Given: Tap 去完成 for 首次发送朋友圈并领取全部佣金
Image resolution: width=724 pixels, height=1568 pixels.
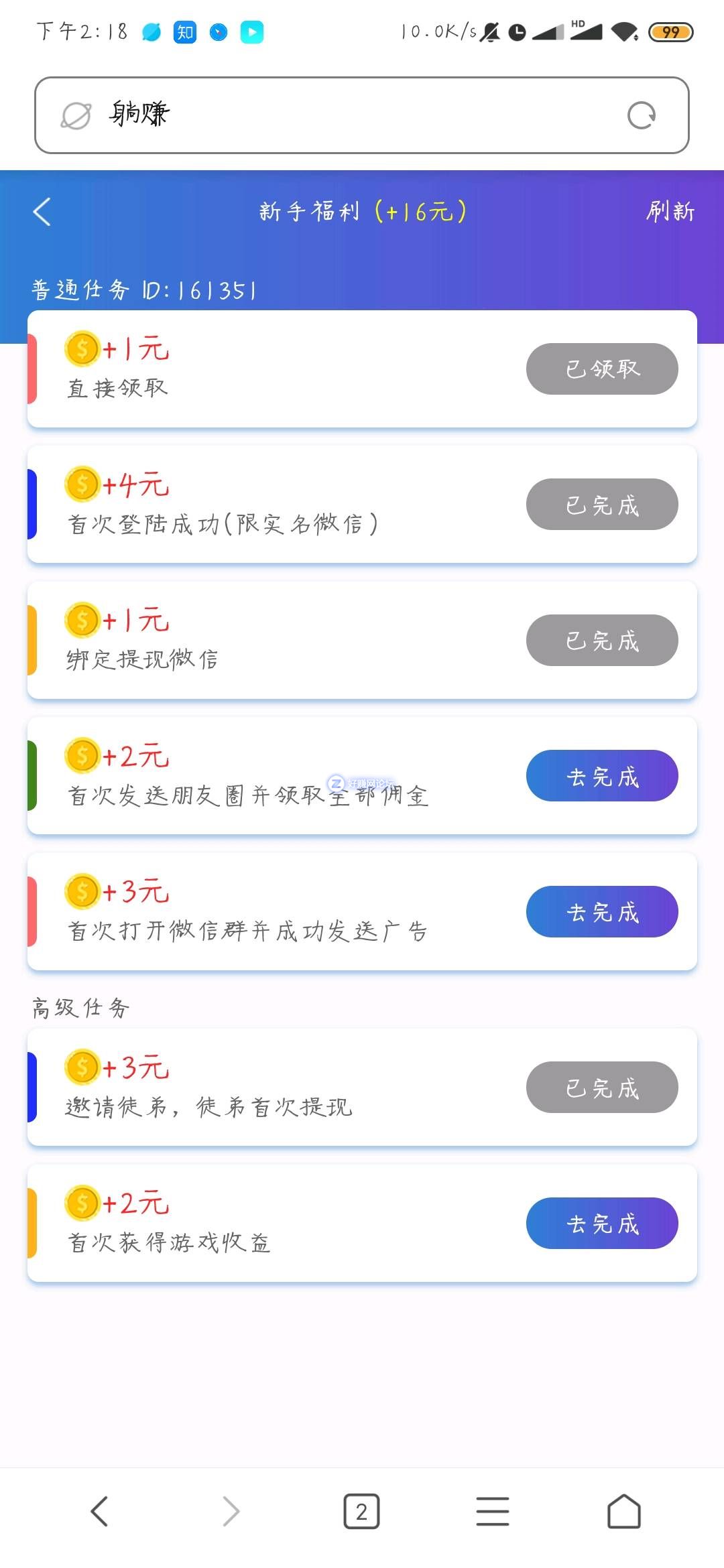Looking at the screenshot, I should point(601,776).
